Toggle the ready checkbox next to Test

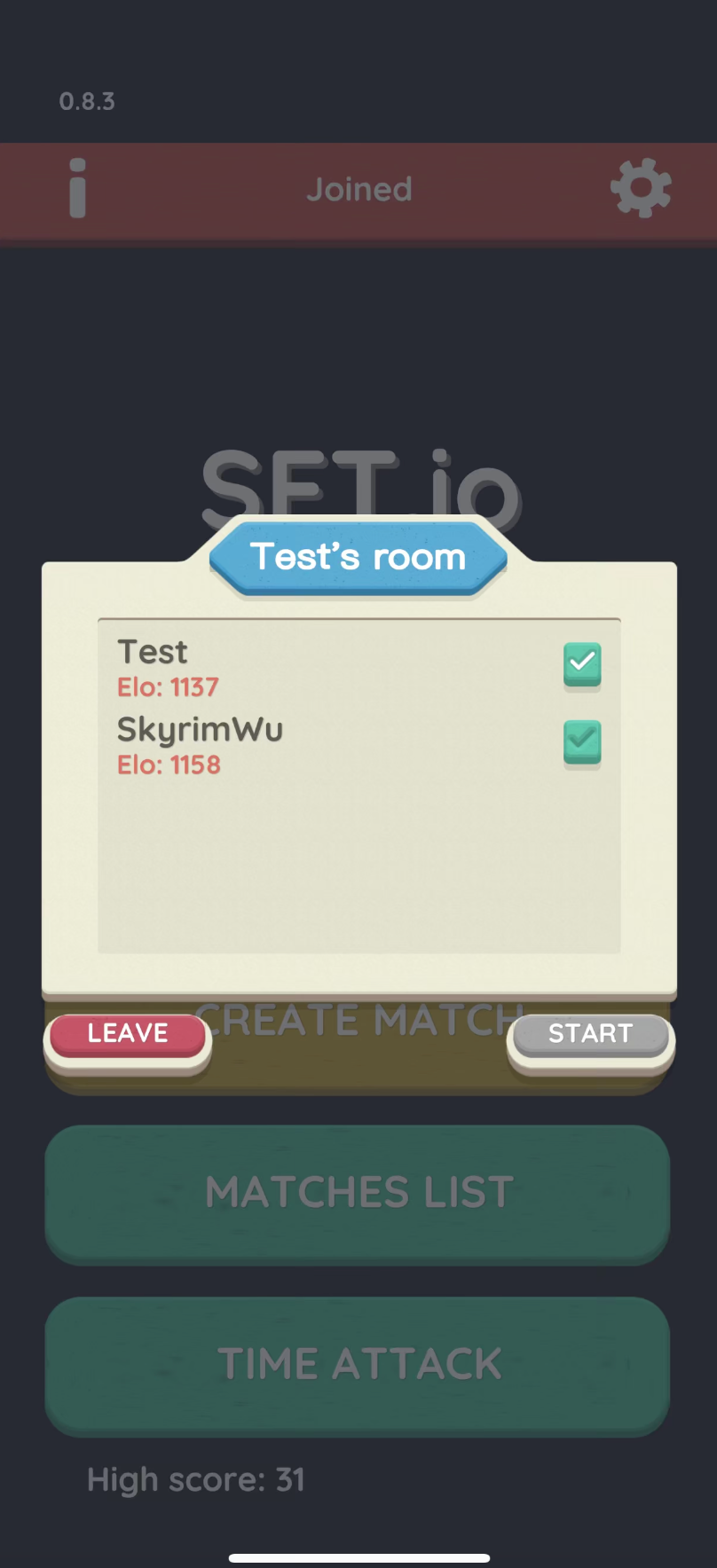582,663
